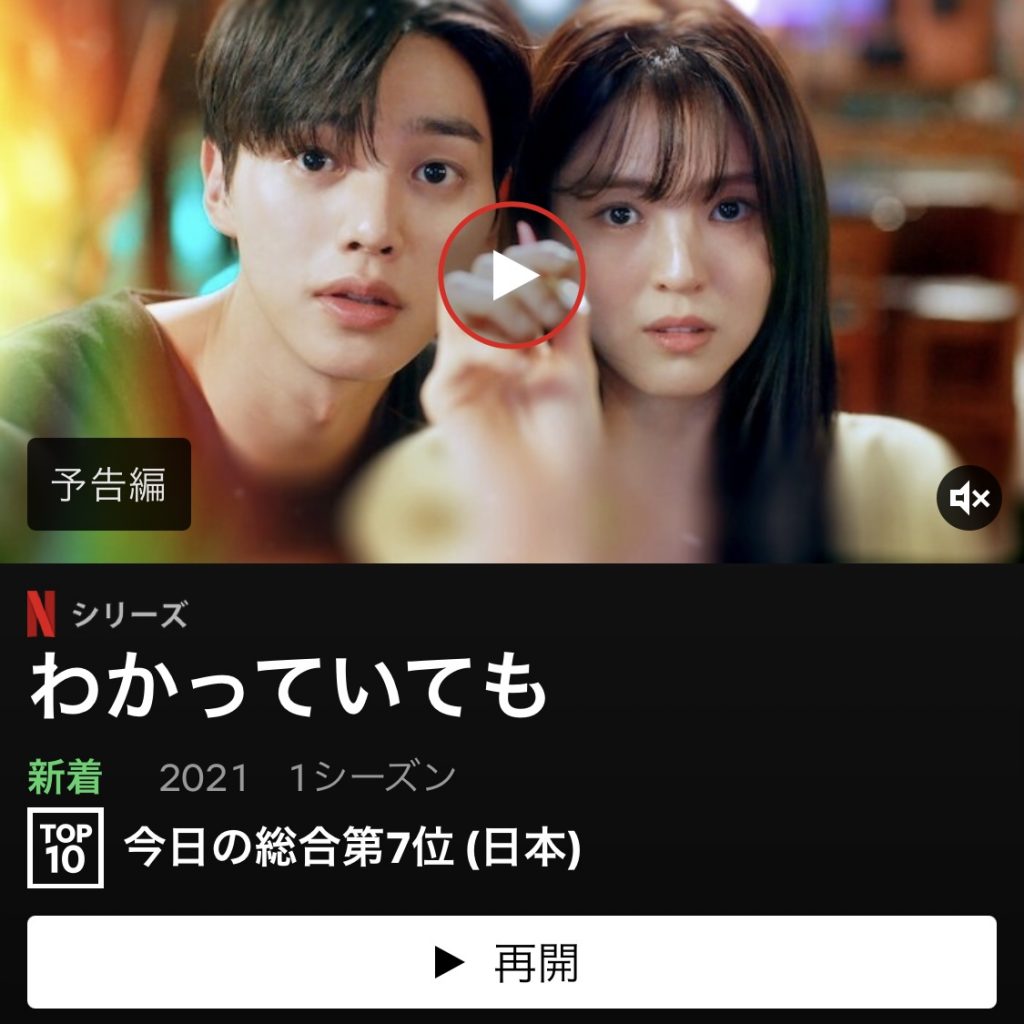The image size is (1024, 1024).
Task: Play the trailer preview
Action: pos(512,275)
